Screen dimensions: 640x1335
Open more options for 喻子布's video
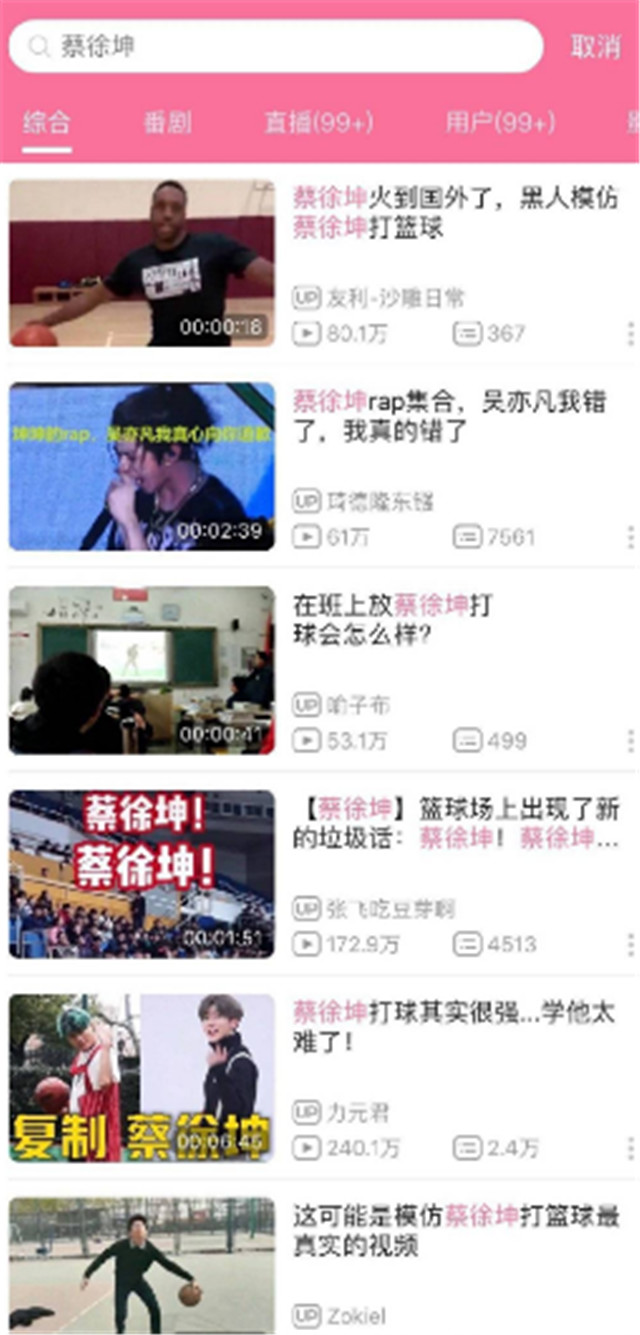coord(630,741)
